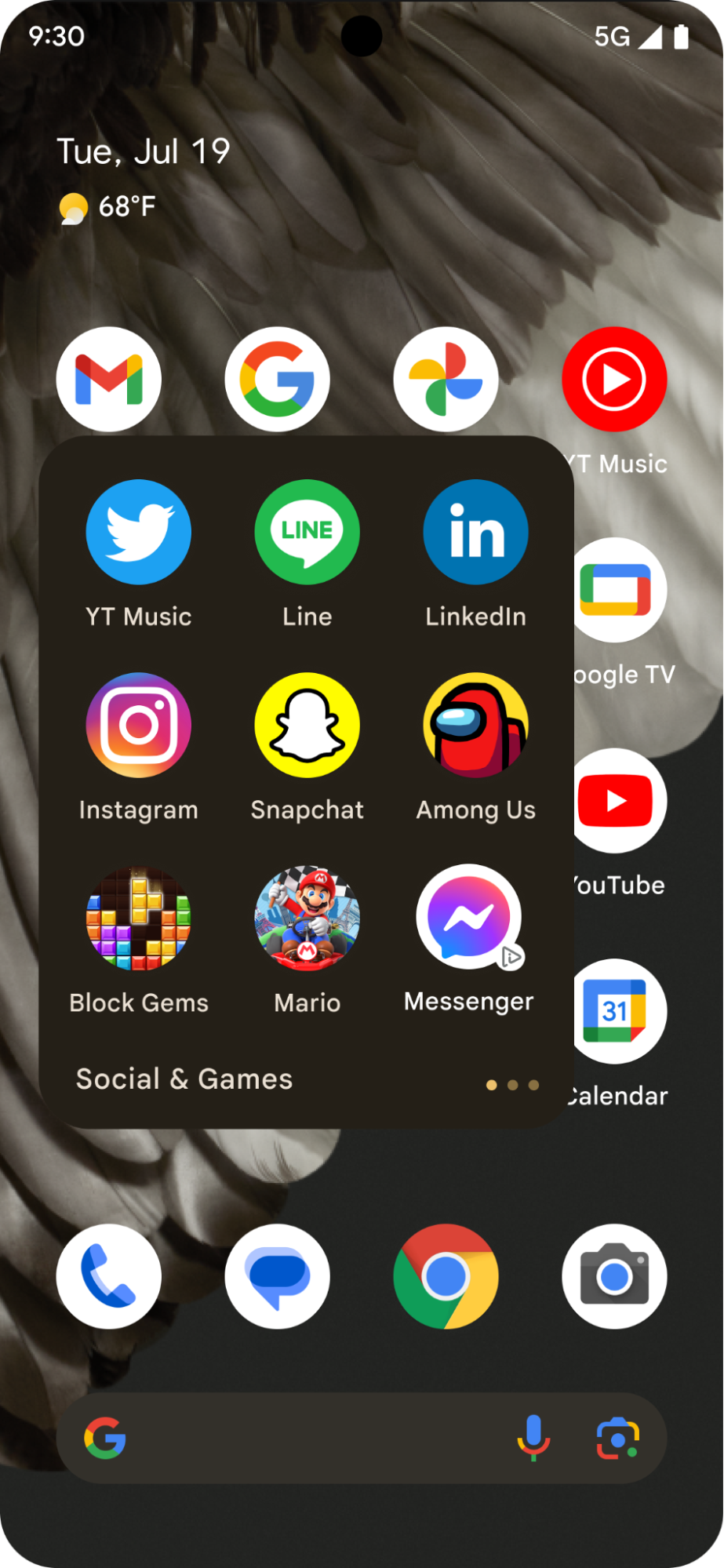Open Gmail from home screen
This screenshot has width=724, height=1568.
pos(109,380)
